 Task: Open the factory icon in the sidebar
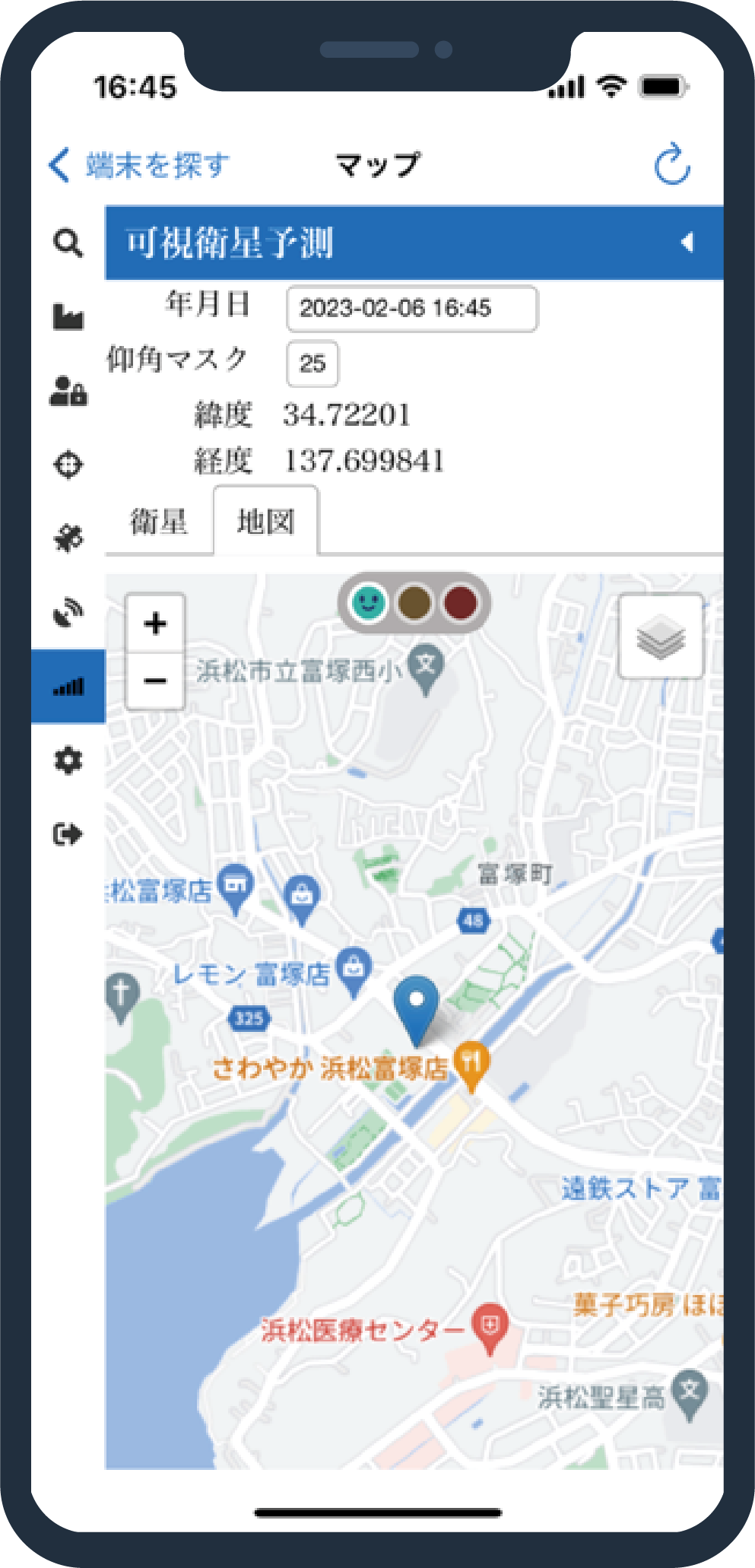tap(68, 316)
